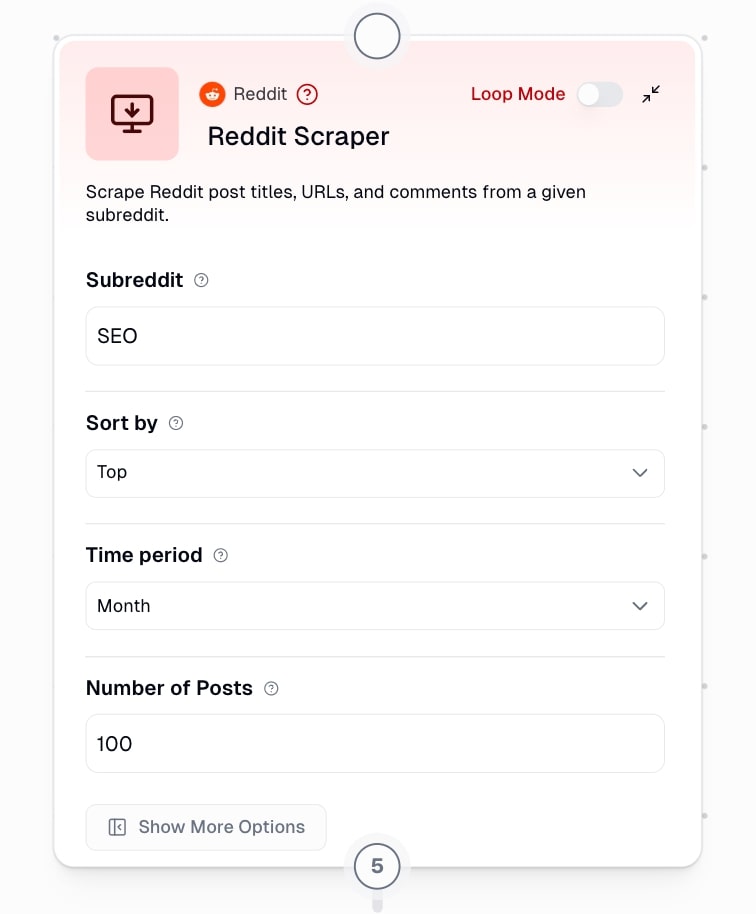Enable the Loop Mode toggle
756x914 pixels.
(x=600, y=94)
